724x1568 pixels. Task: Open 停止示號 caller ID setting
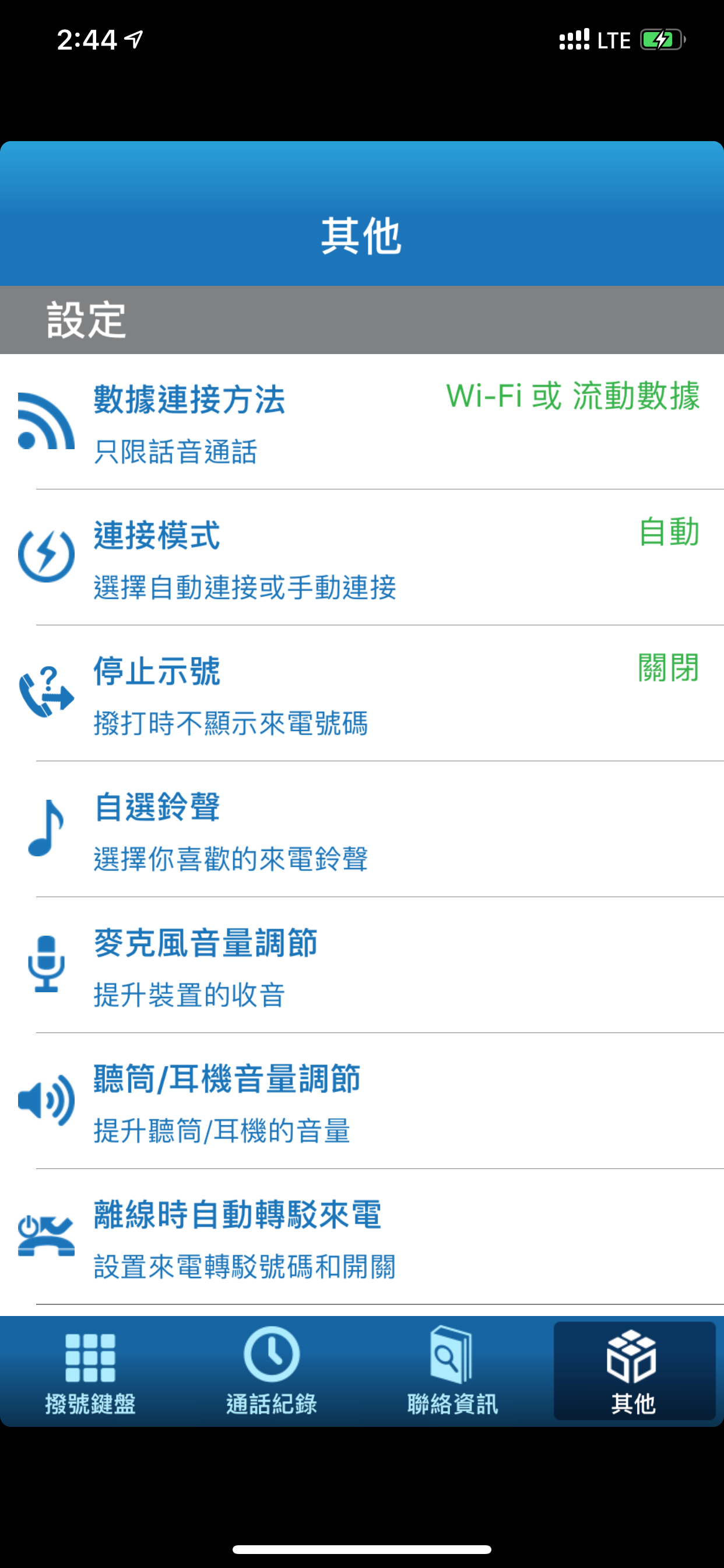362,694
